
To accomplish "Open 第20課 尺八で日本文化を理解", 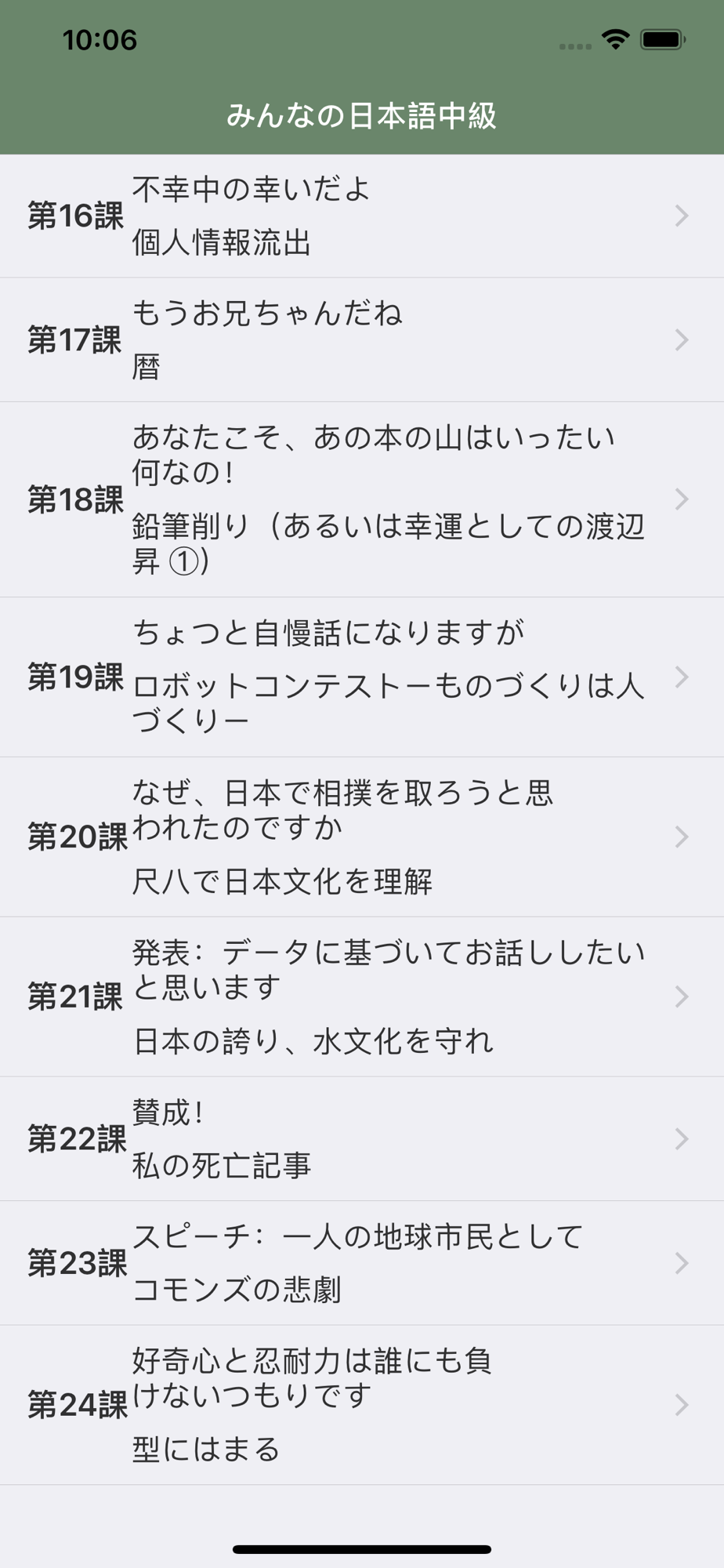I will click(362, 837).
